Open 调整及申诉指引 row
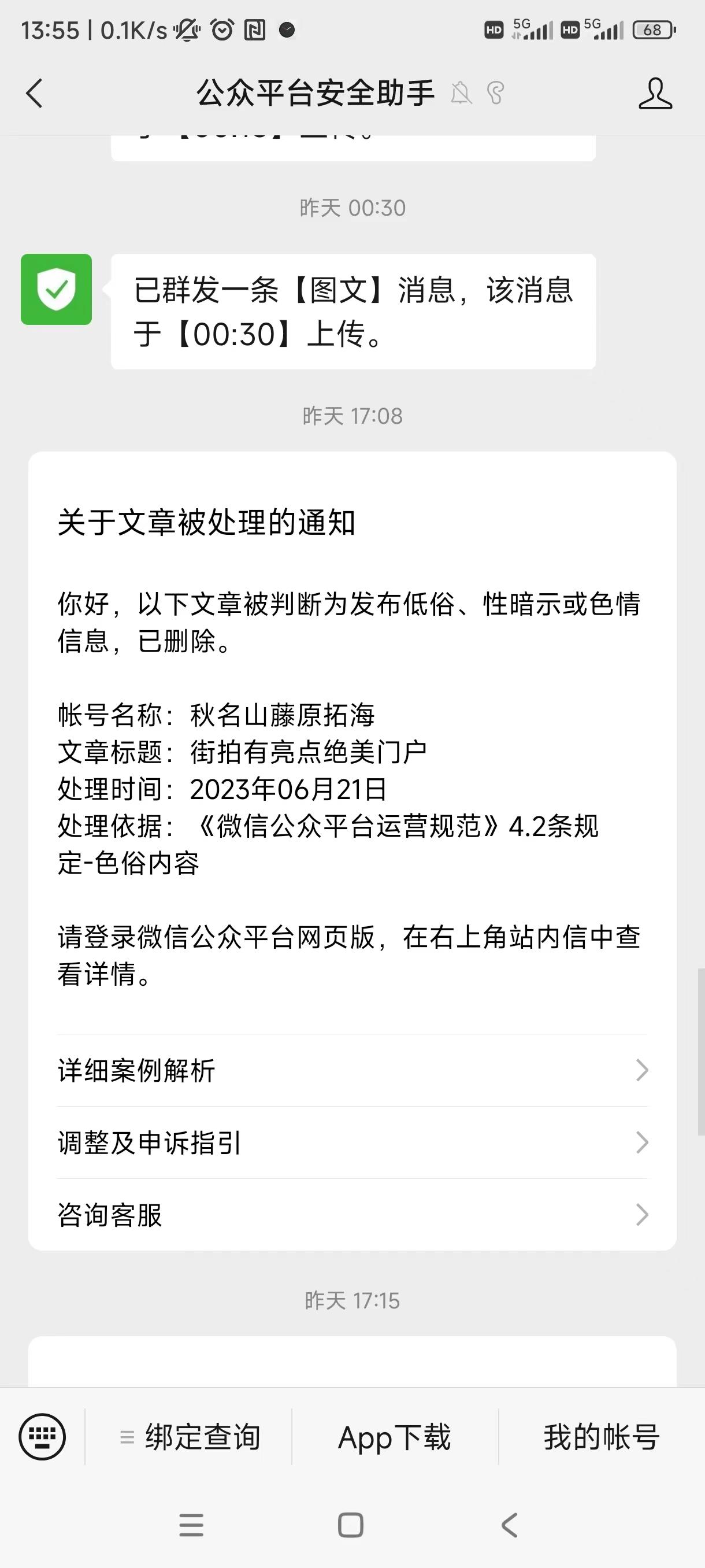 [352, 1142]
